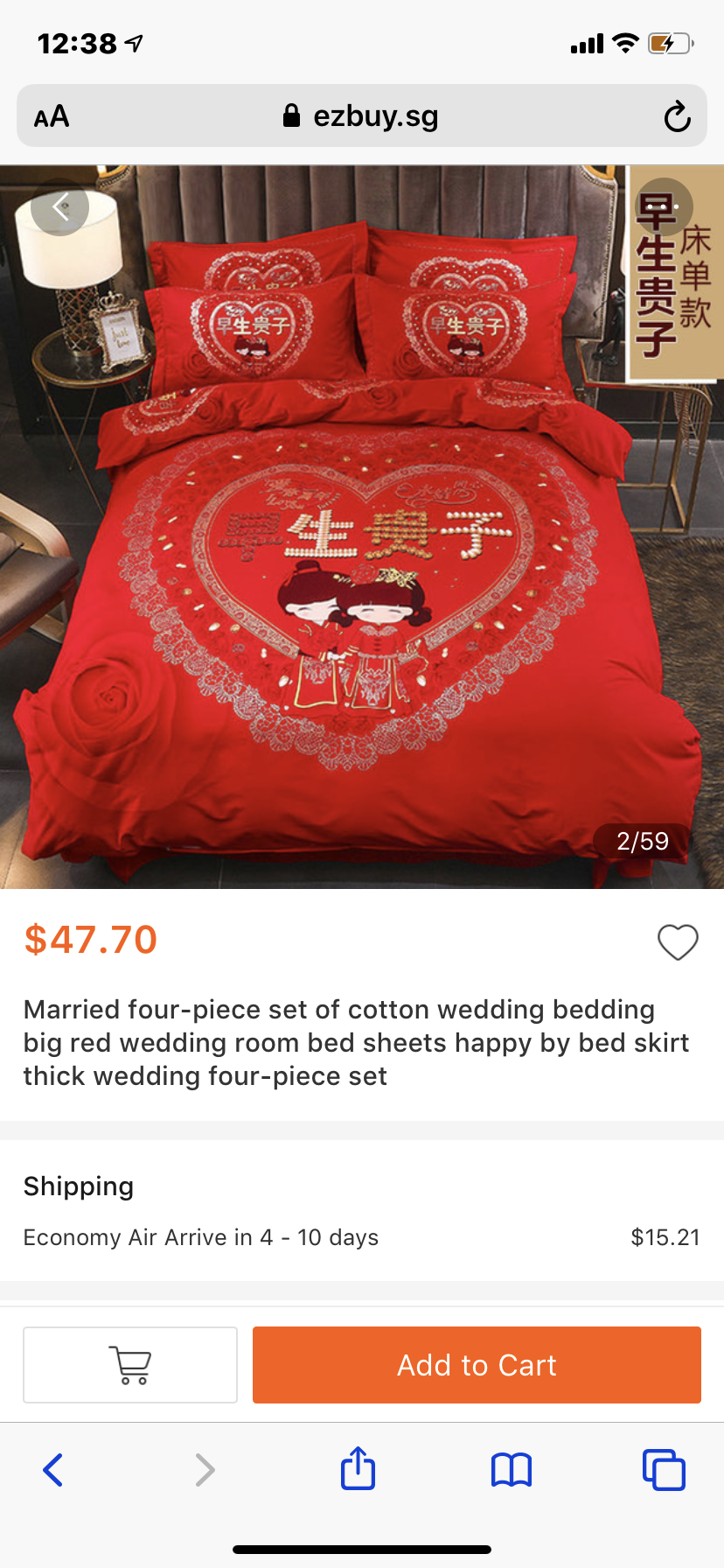Open Safari bookmarks
724x1568 pixels.
coord(512,1470)
